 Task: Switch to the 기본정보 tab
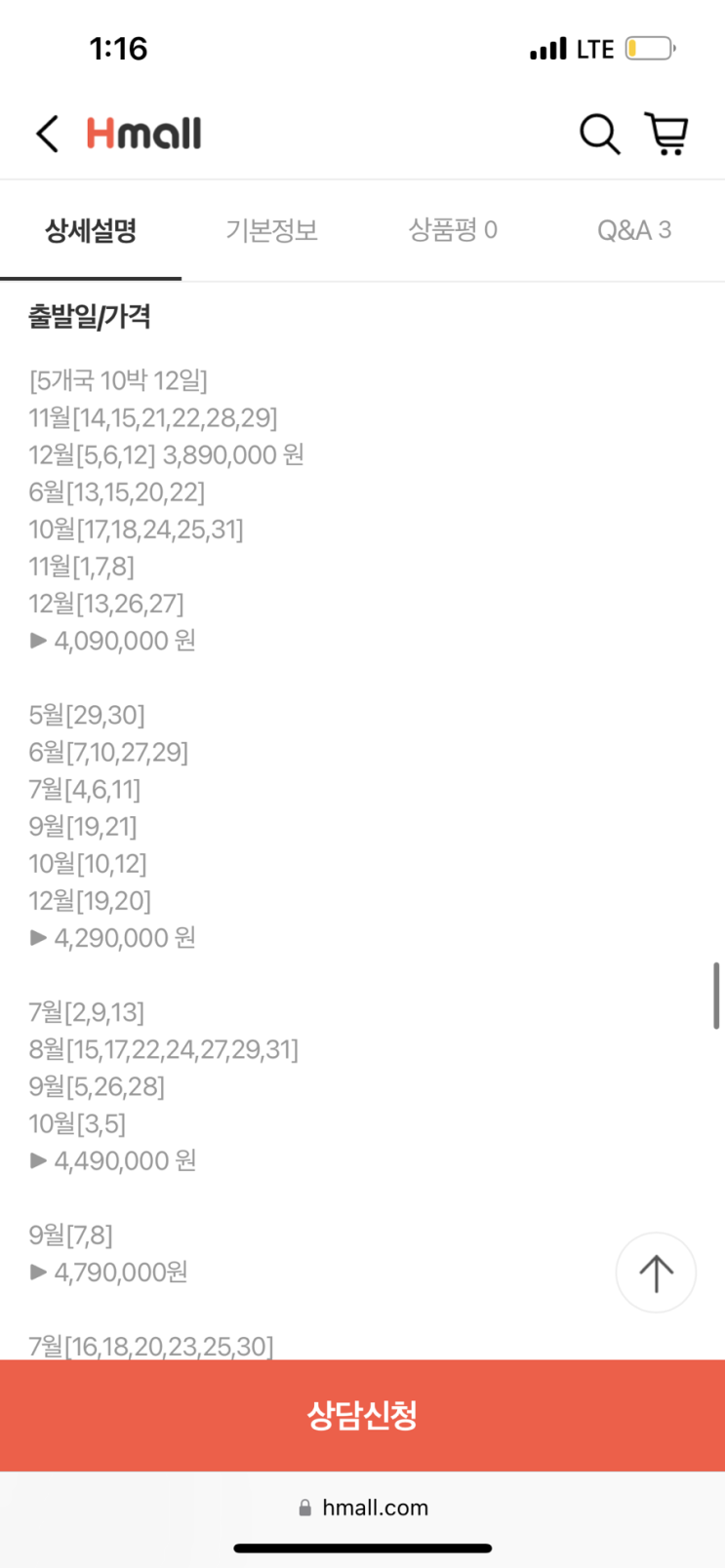pyautogui.click(x=271, y=231)
